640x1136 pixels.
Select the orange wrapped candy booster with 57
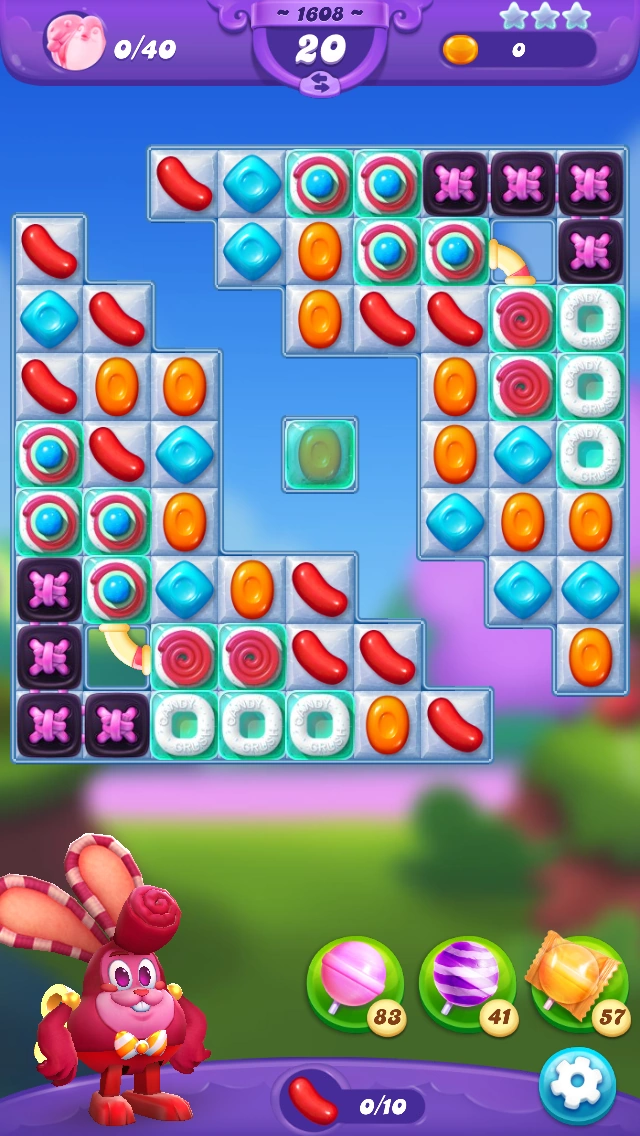pyautogui.click(x=579, y=982)
